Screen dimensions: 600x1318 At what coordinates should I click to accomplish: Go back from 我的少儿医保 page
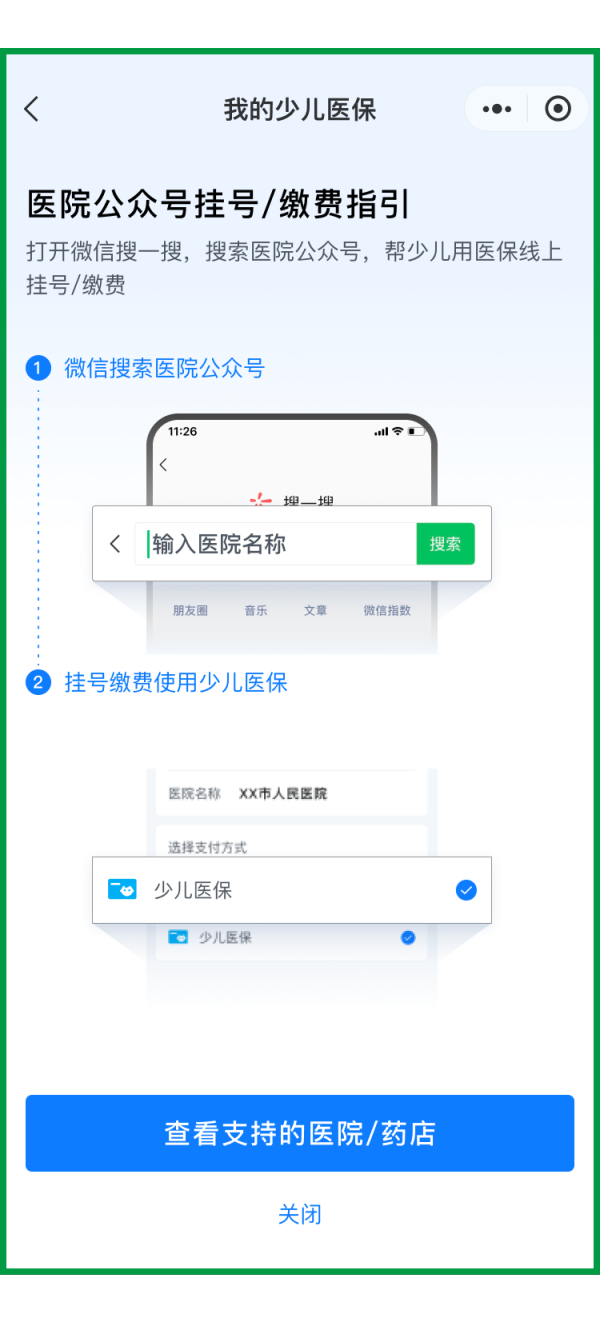(x=32, y=109)
